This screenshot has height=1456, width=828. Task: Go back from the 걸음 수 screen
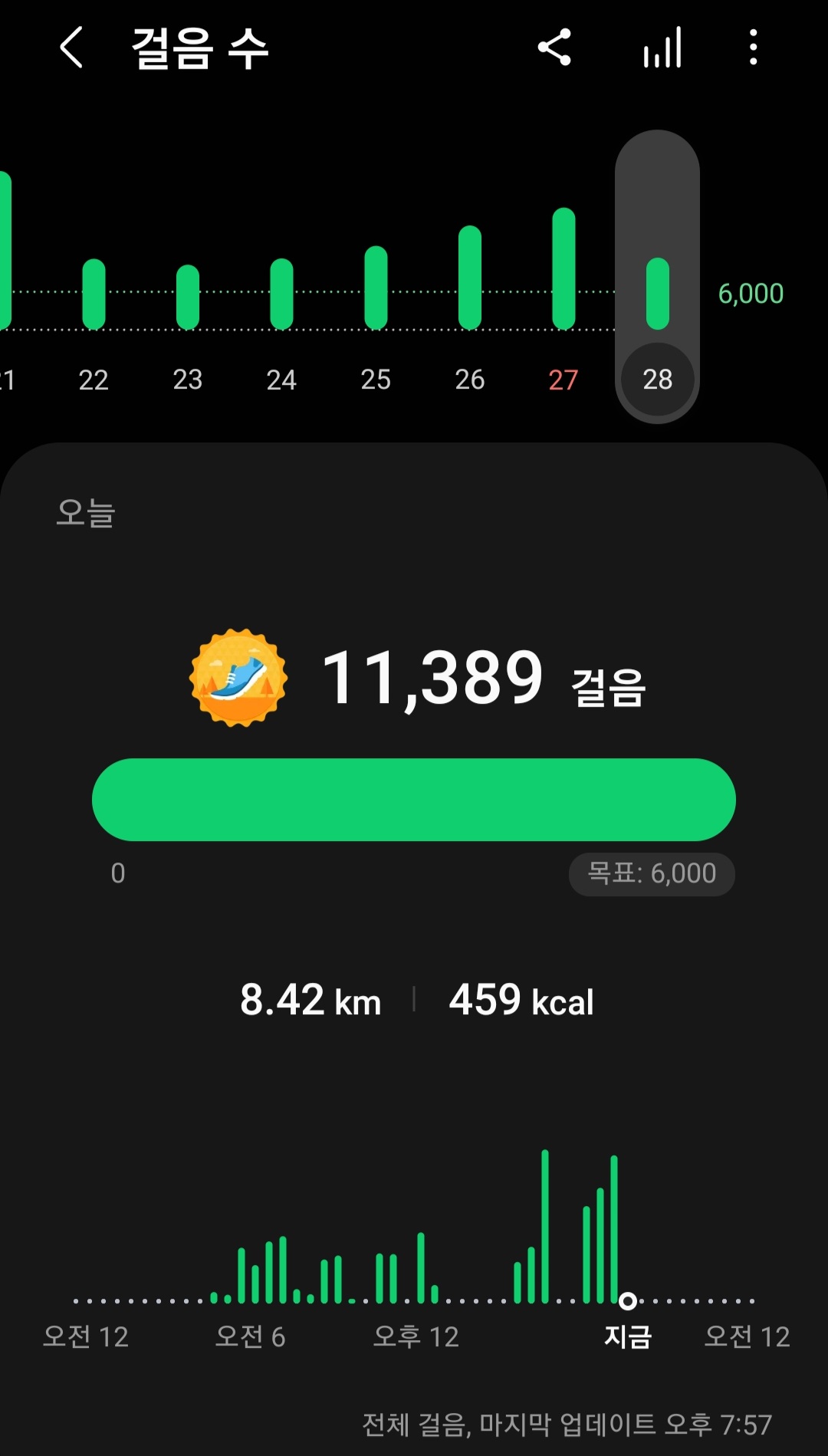(71, 48)
